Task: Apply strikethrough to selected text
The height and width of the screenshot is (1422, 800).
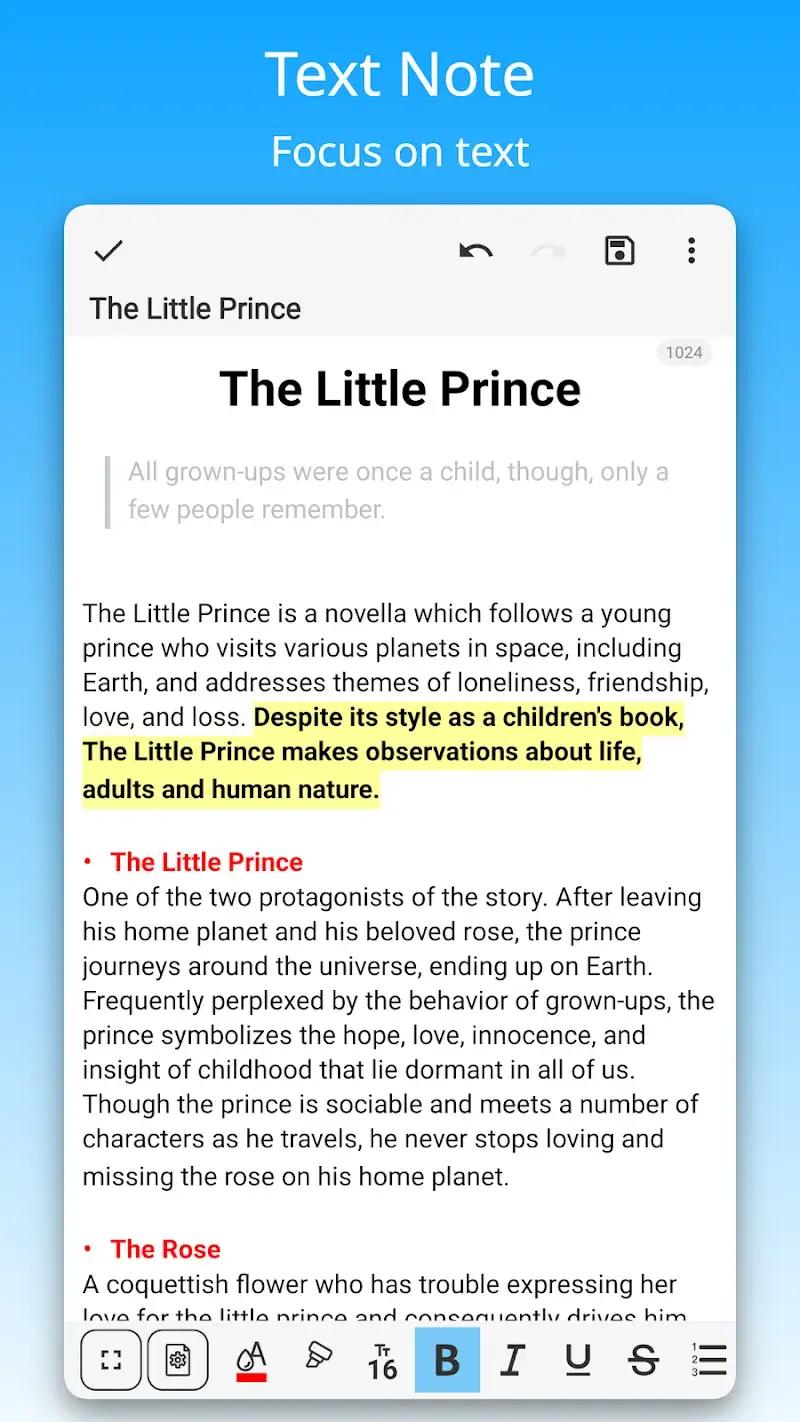Action: (x=643, y=1358)
